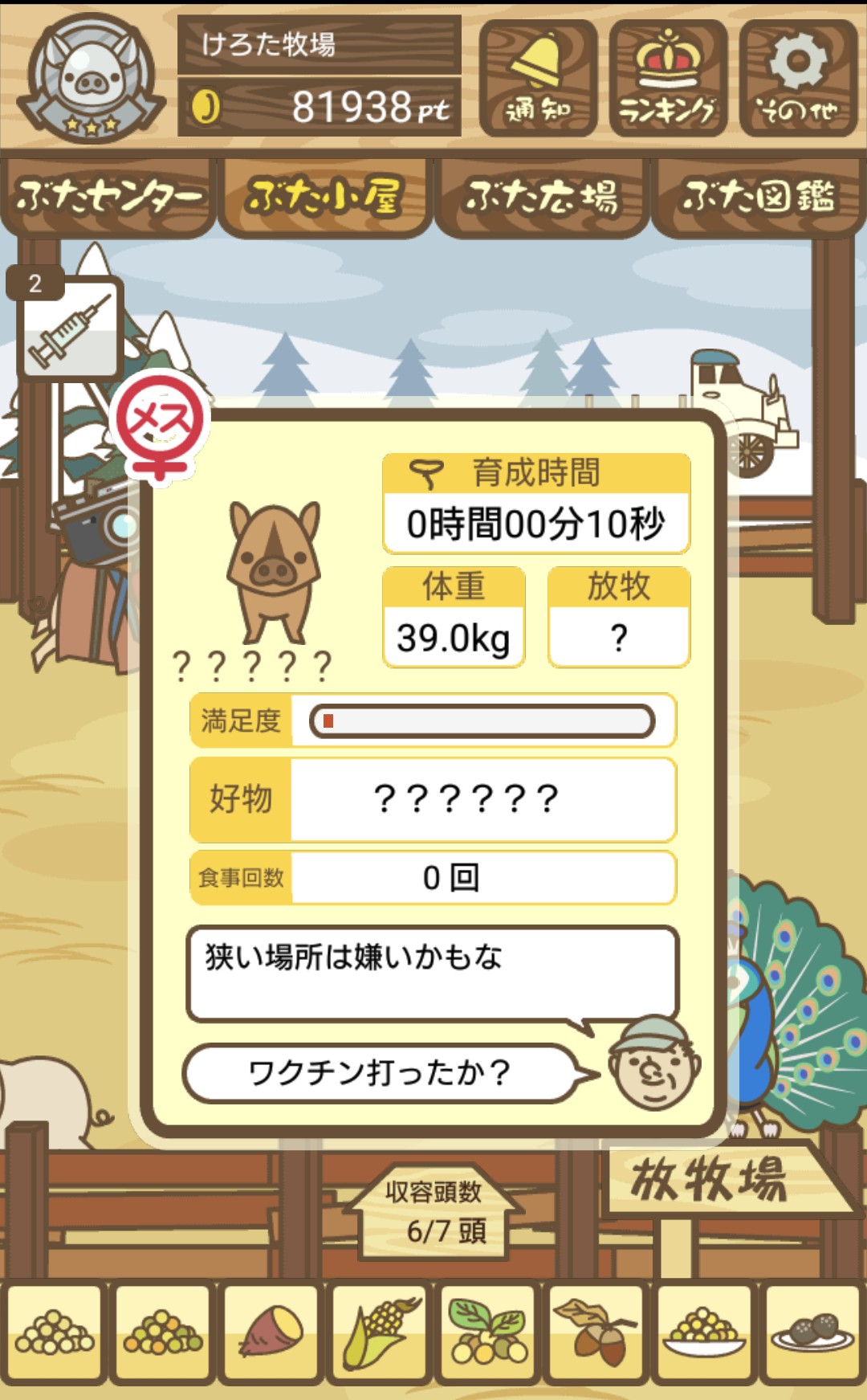Screen dimensions: 867x1400
Task: Select the mixed green and yellow beans feed
Action: (x=163, y=1333)
